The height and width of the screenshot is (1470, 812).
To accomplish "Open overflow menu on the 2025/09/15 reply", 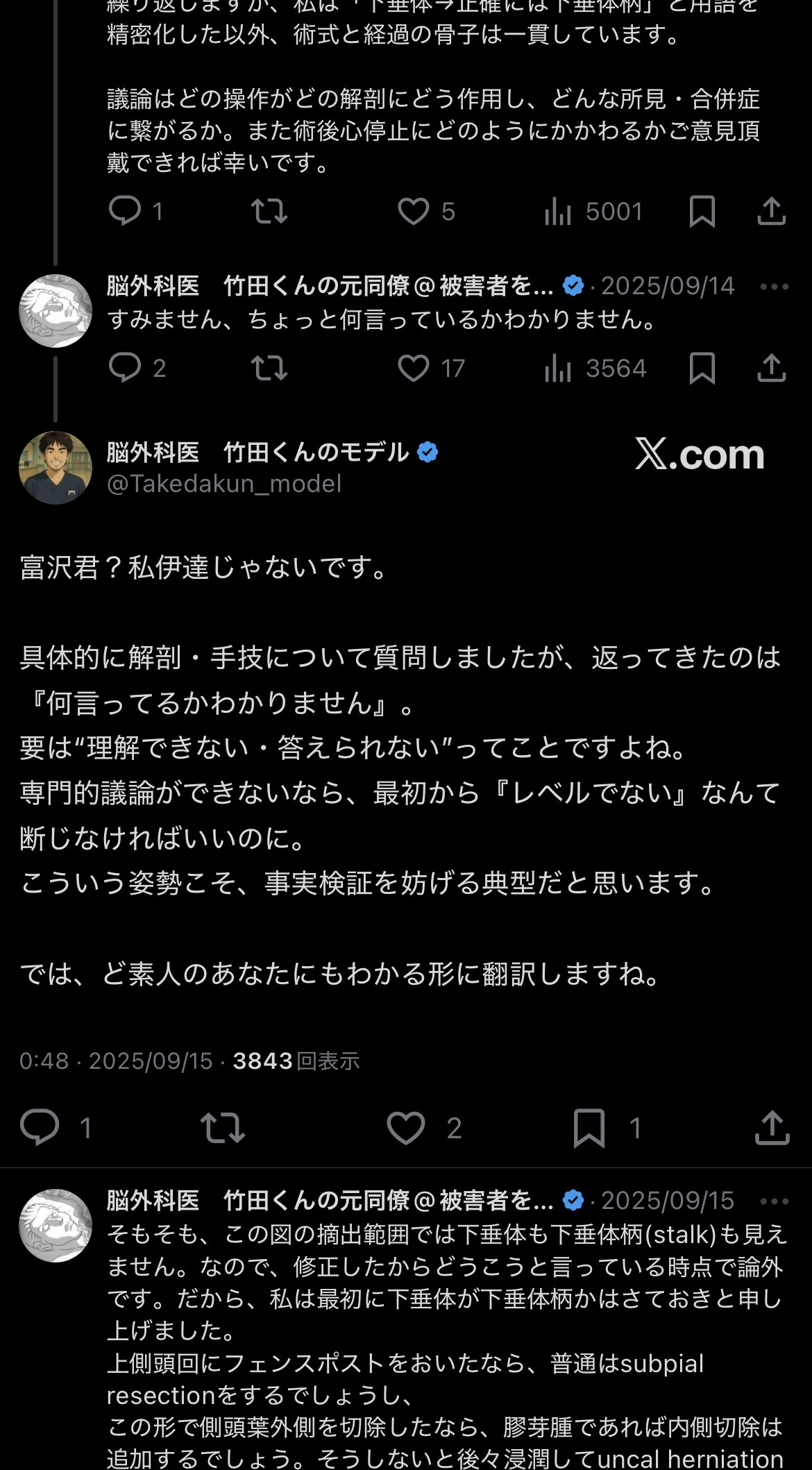I will [774, 1201].
